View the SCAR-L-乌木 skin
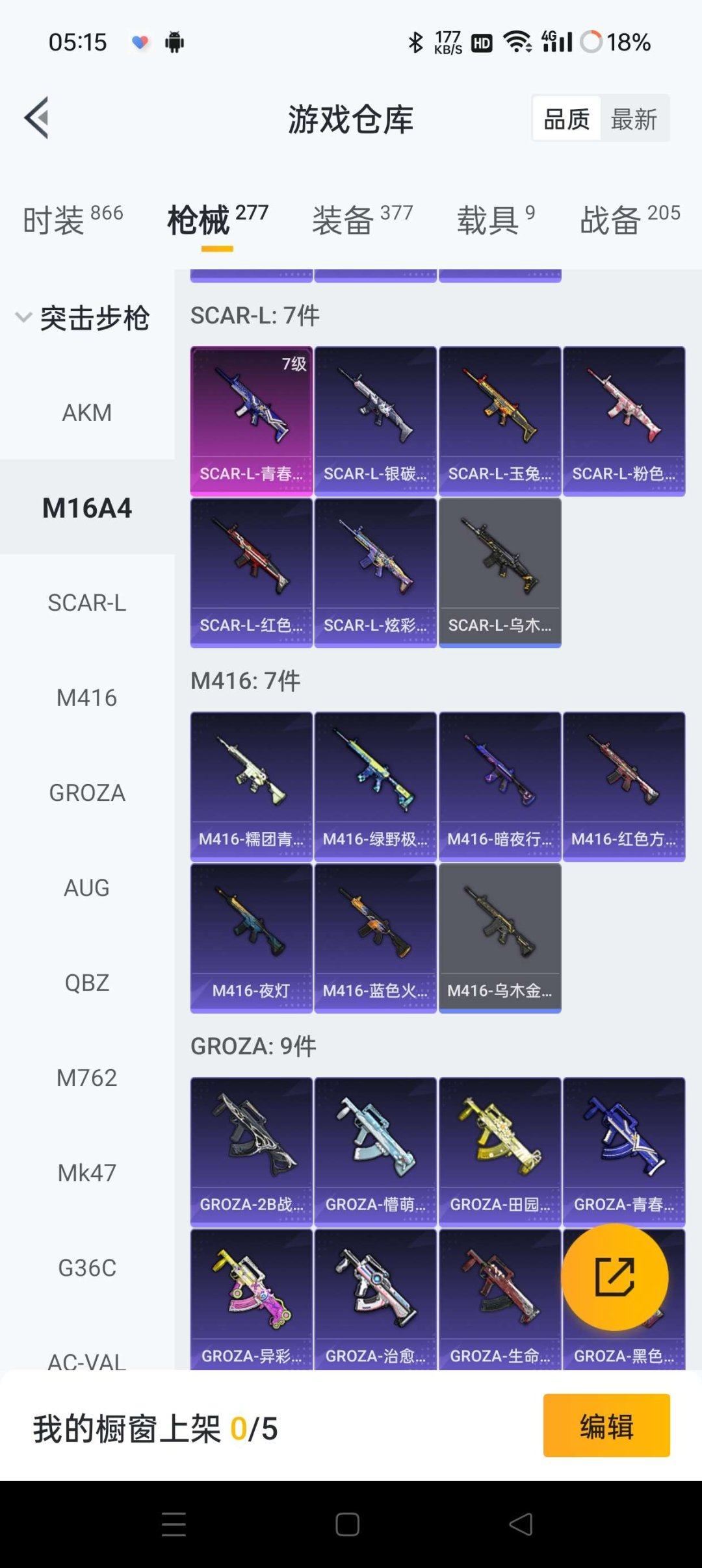 click(x=499, y=572)
